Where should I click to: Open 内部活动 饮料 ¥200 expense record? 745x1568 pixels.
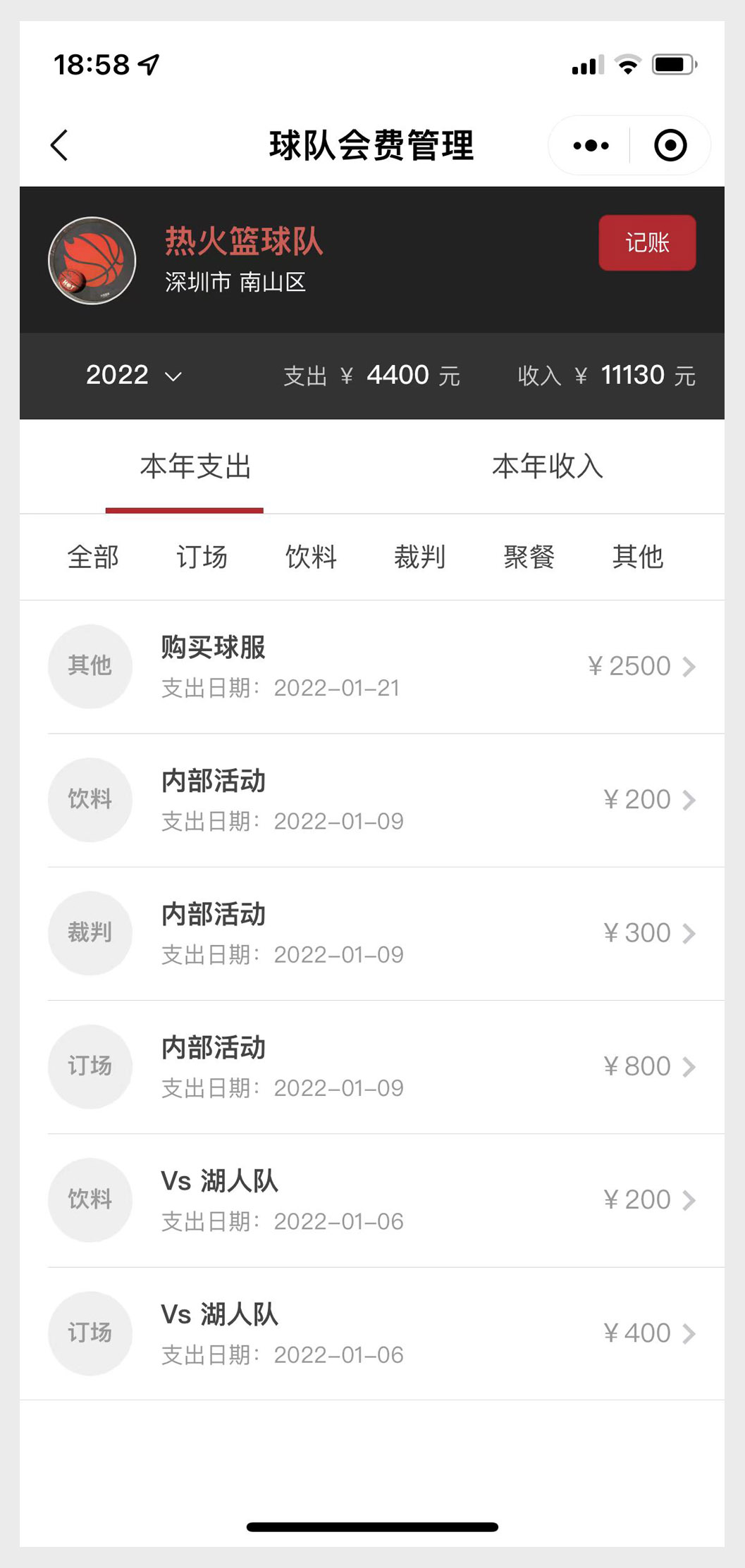[x=372, y=800]
